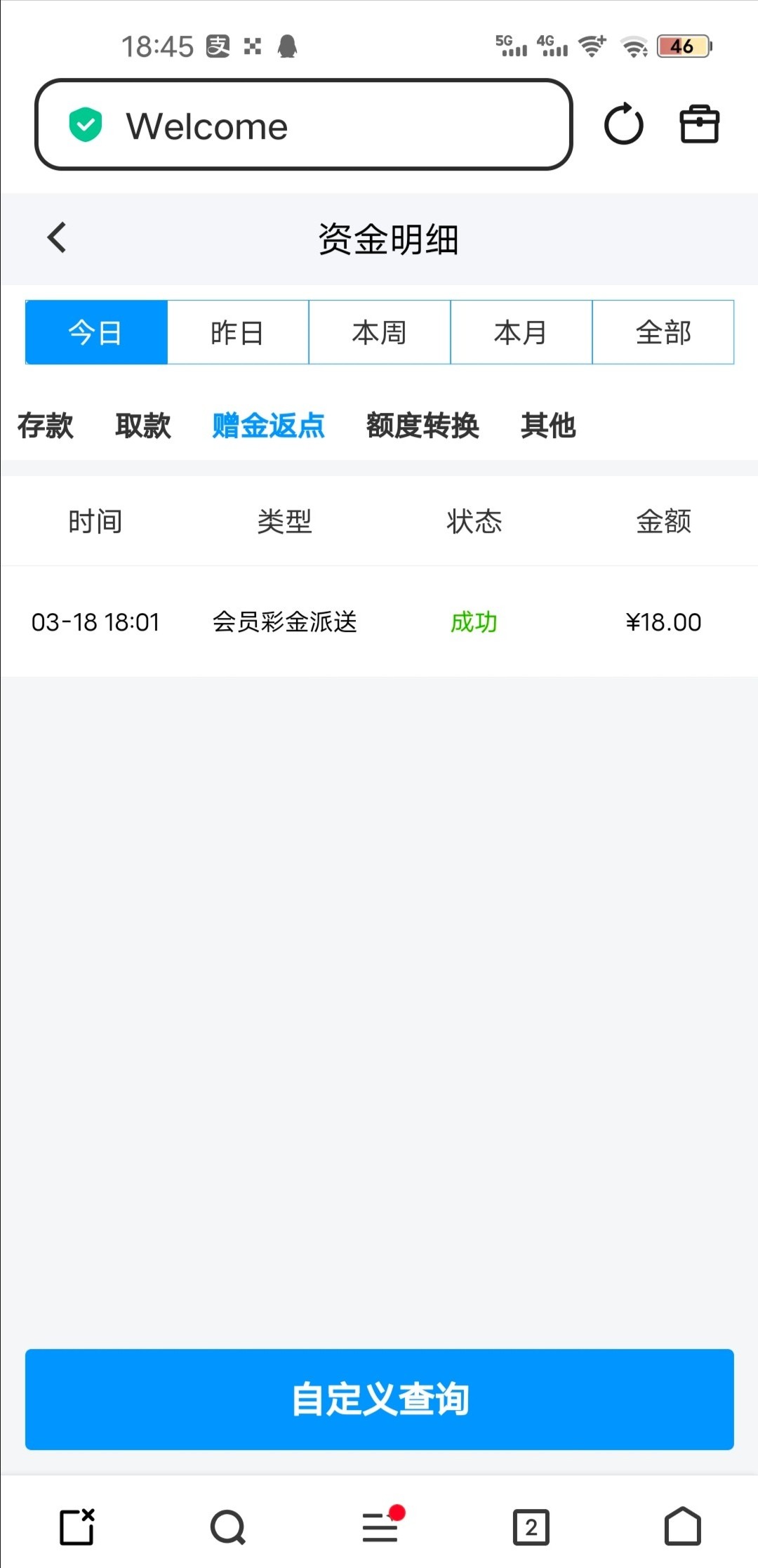Select the 今日 date filter

(96, 332)
